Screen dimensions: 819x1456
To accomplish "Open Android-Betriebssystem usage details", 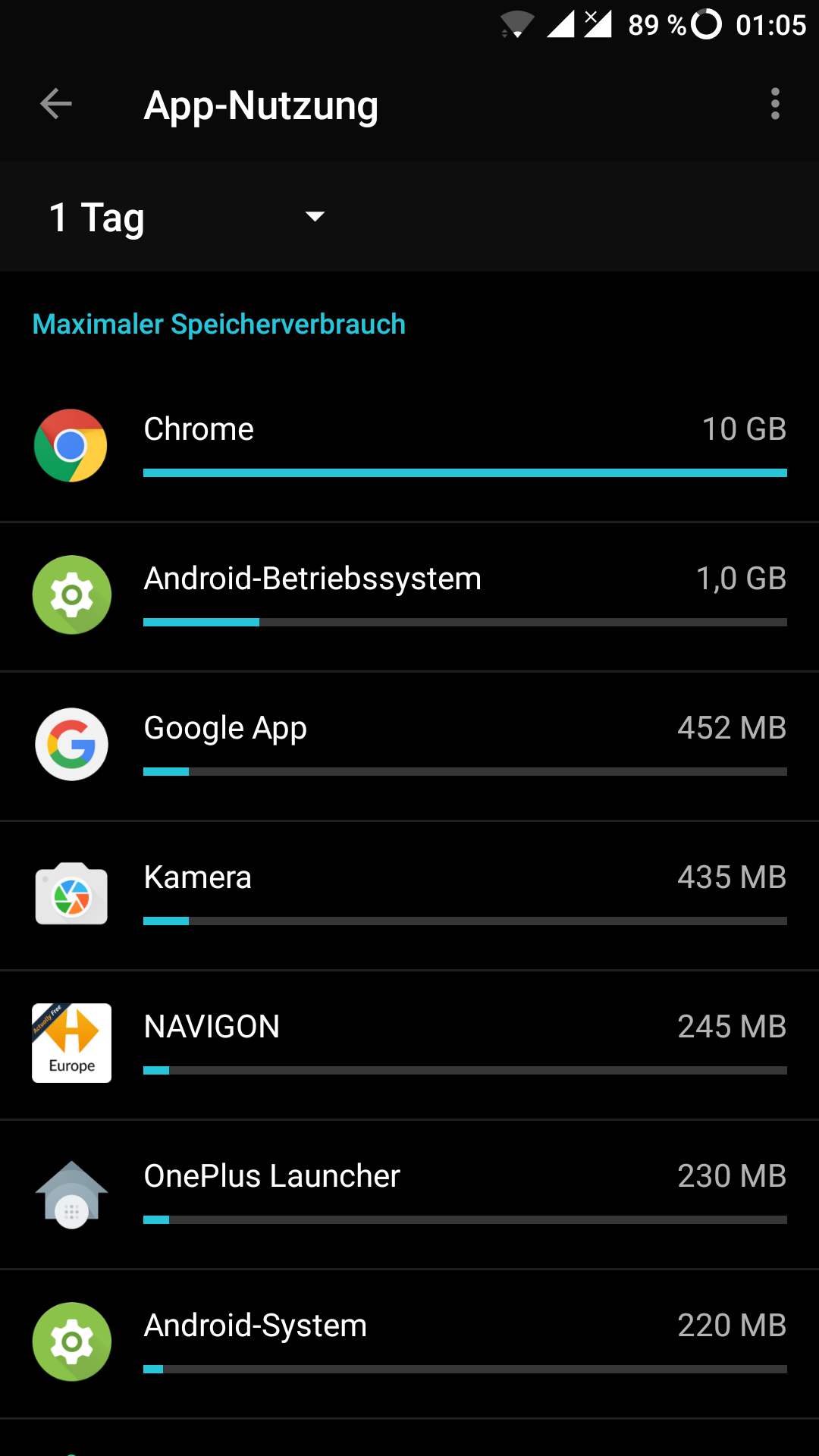I will [409, 597].
